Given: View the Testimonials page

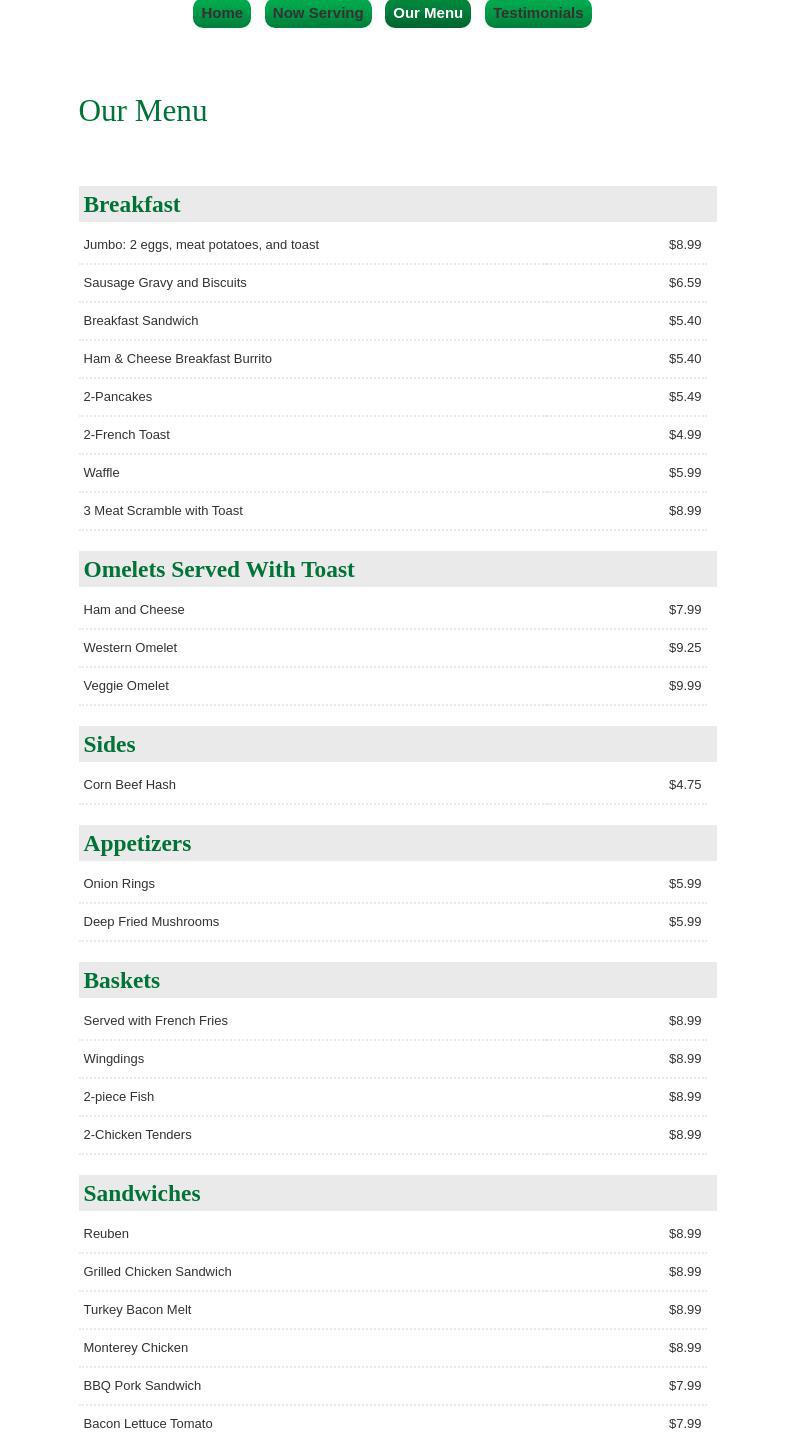Looking at the screenshot, I should (538, 13).
